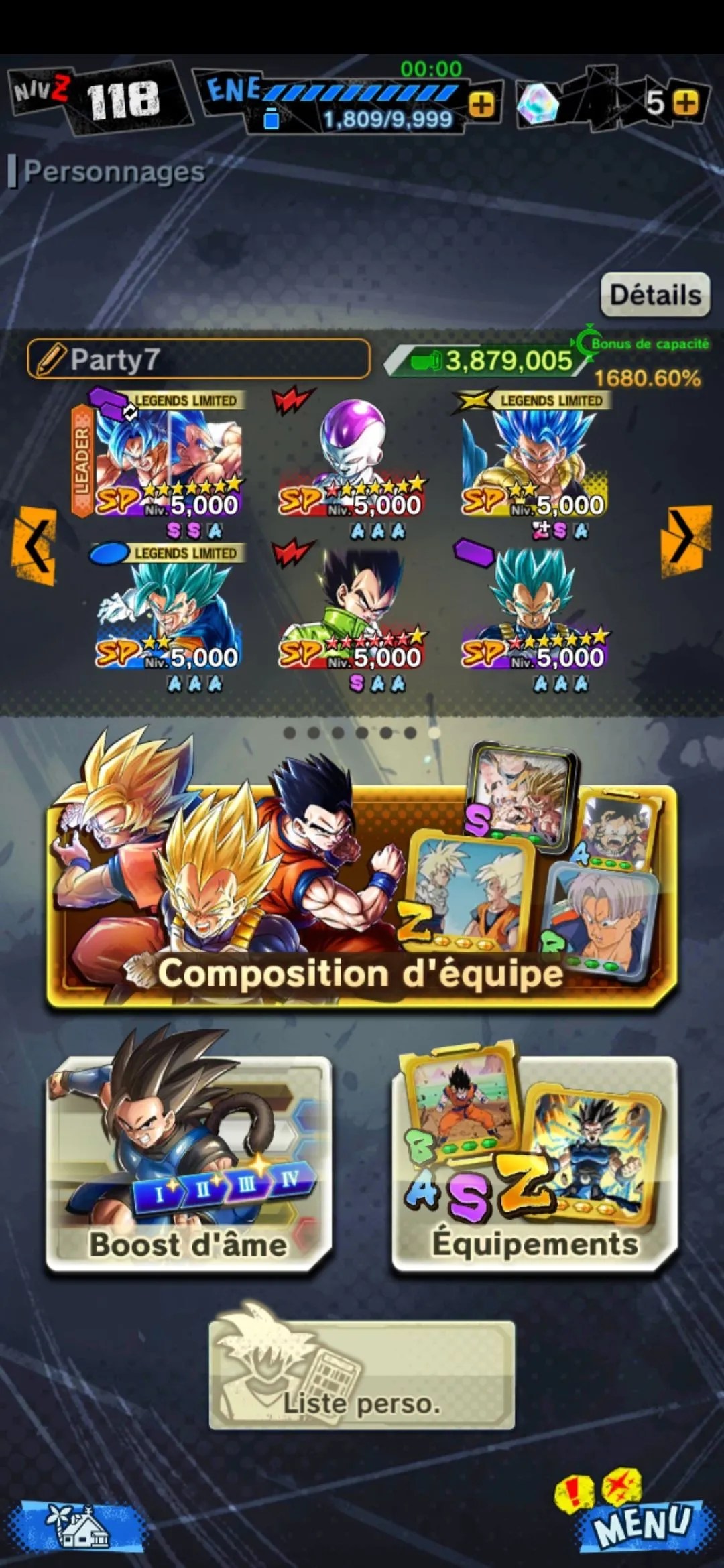Open Liste perso.
This screenshot has width=724, height=1568.
click(x=362, y=1374)
